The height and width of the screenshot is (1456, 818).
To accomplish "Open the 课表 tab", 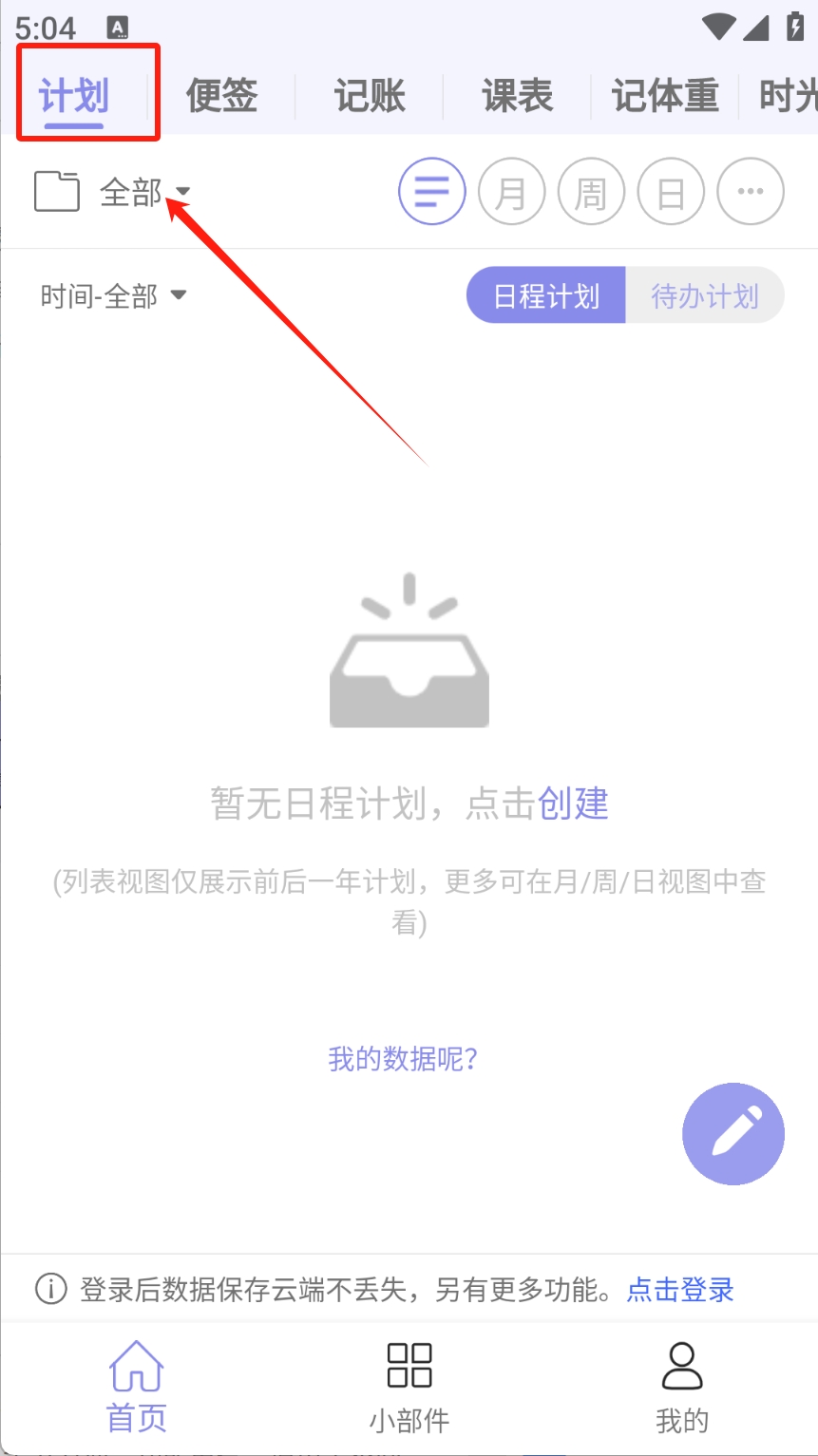I will coord(517,96).
